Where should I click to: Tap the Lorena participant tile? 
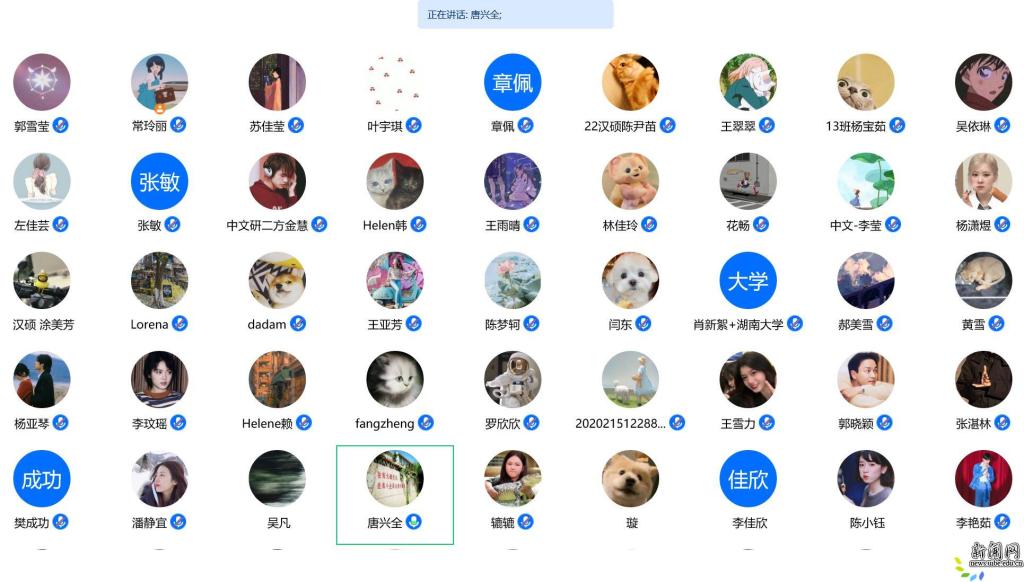point(159,280)
